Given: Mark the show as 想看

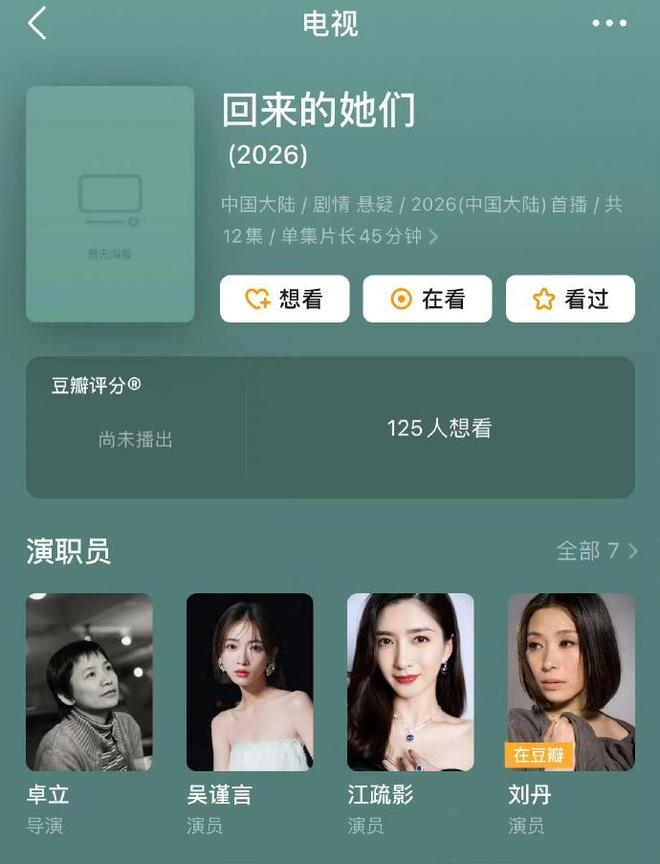Looking at the screenshot, I should [285, 299].
